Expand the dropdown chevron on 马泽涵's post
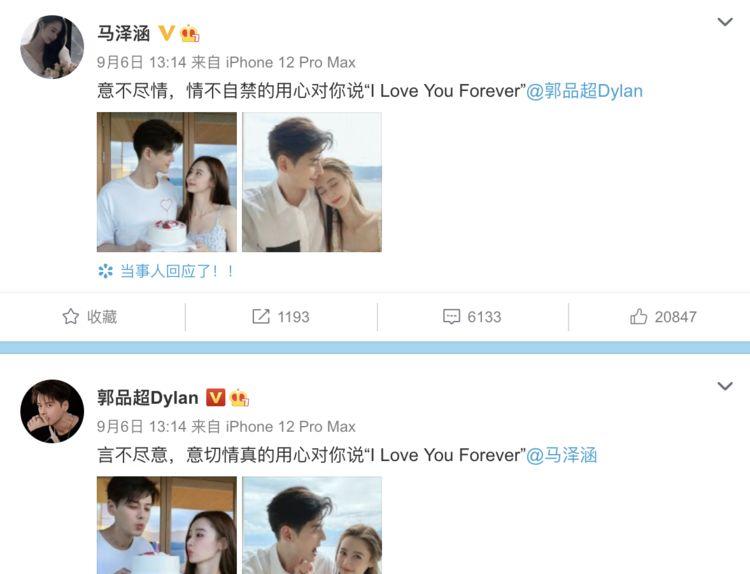 tap(725, 22)
